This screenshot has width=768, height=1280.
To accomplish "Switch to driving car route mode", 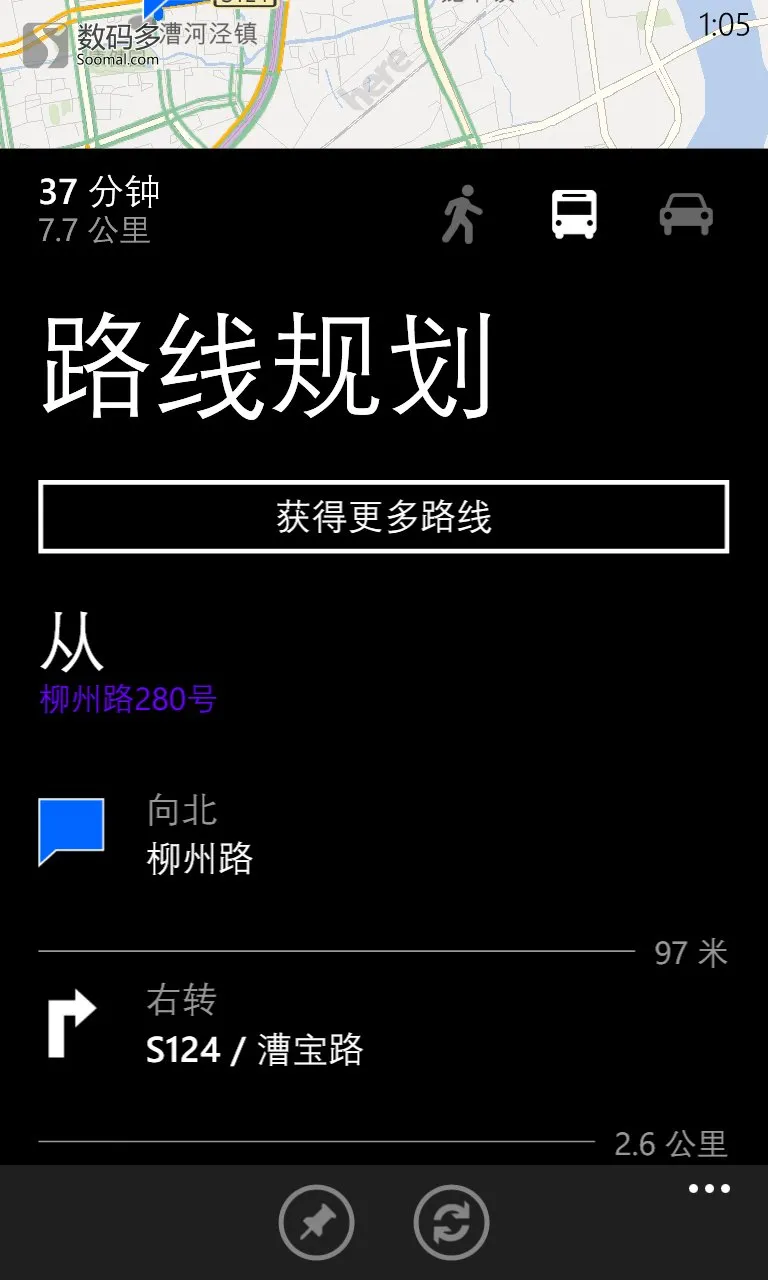I will (686, 214).
